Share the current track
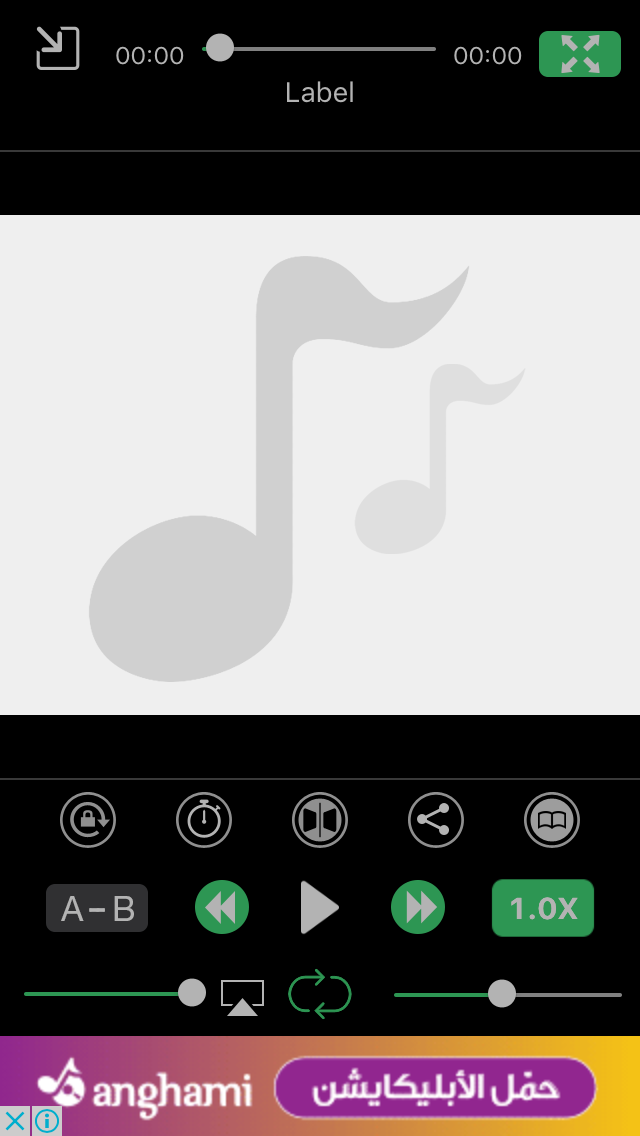The width and height of the screenshot is (640, 1136). [436, 820]
